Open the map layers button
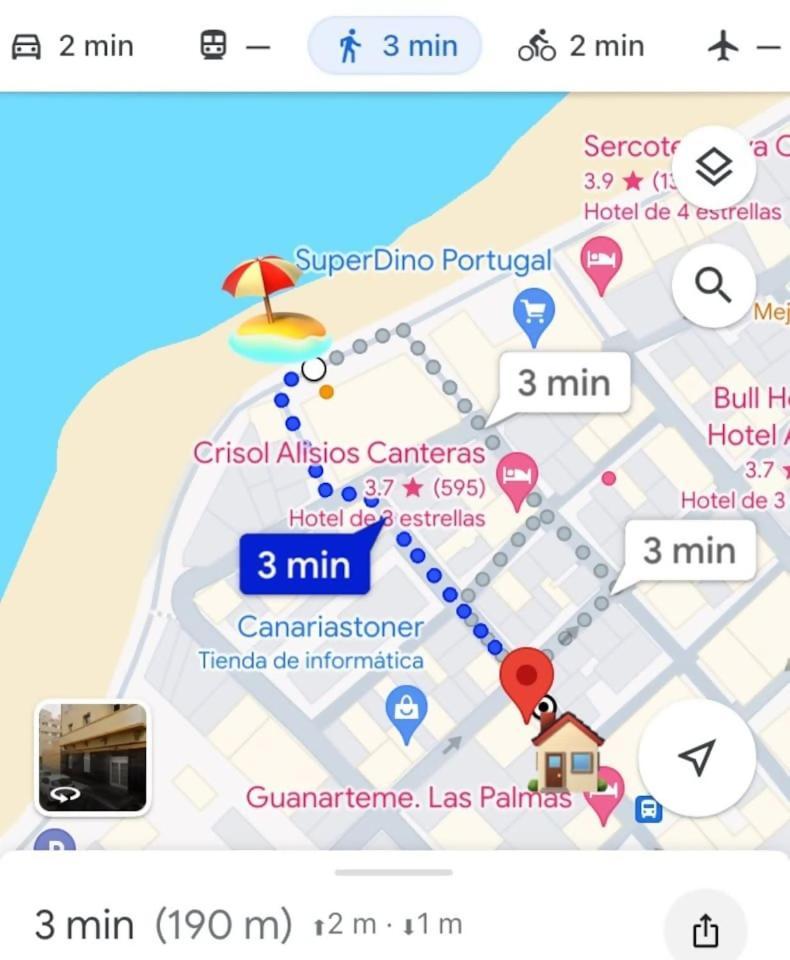This screenshot has width=790, height=960. coord(713,169)
